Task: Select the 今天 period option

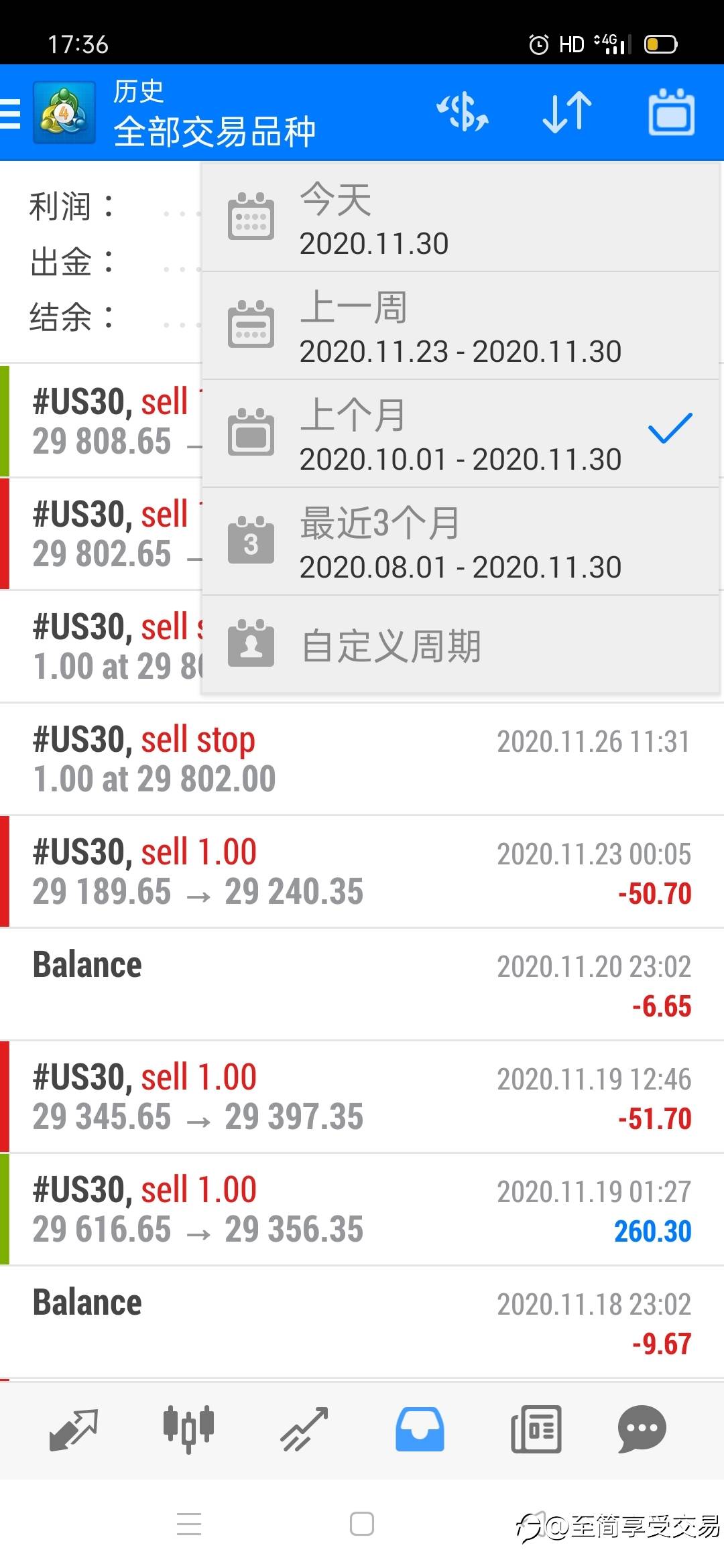Action: (x=460, y=218)
